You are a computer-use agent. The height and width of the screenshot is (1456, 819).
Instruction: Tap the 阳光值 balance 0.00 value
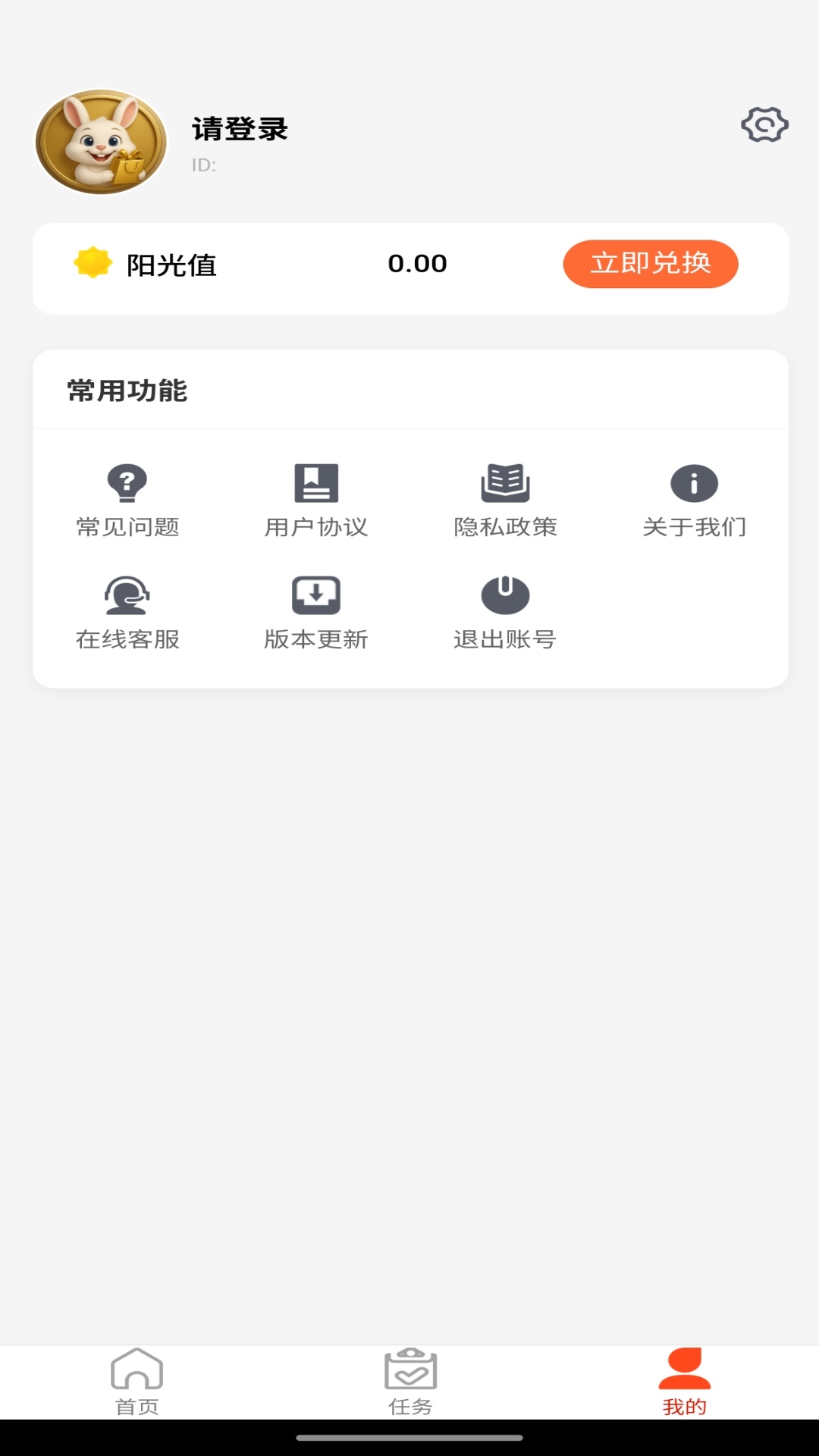click(418, 264)
